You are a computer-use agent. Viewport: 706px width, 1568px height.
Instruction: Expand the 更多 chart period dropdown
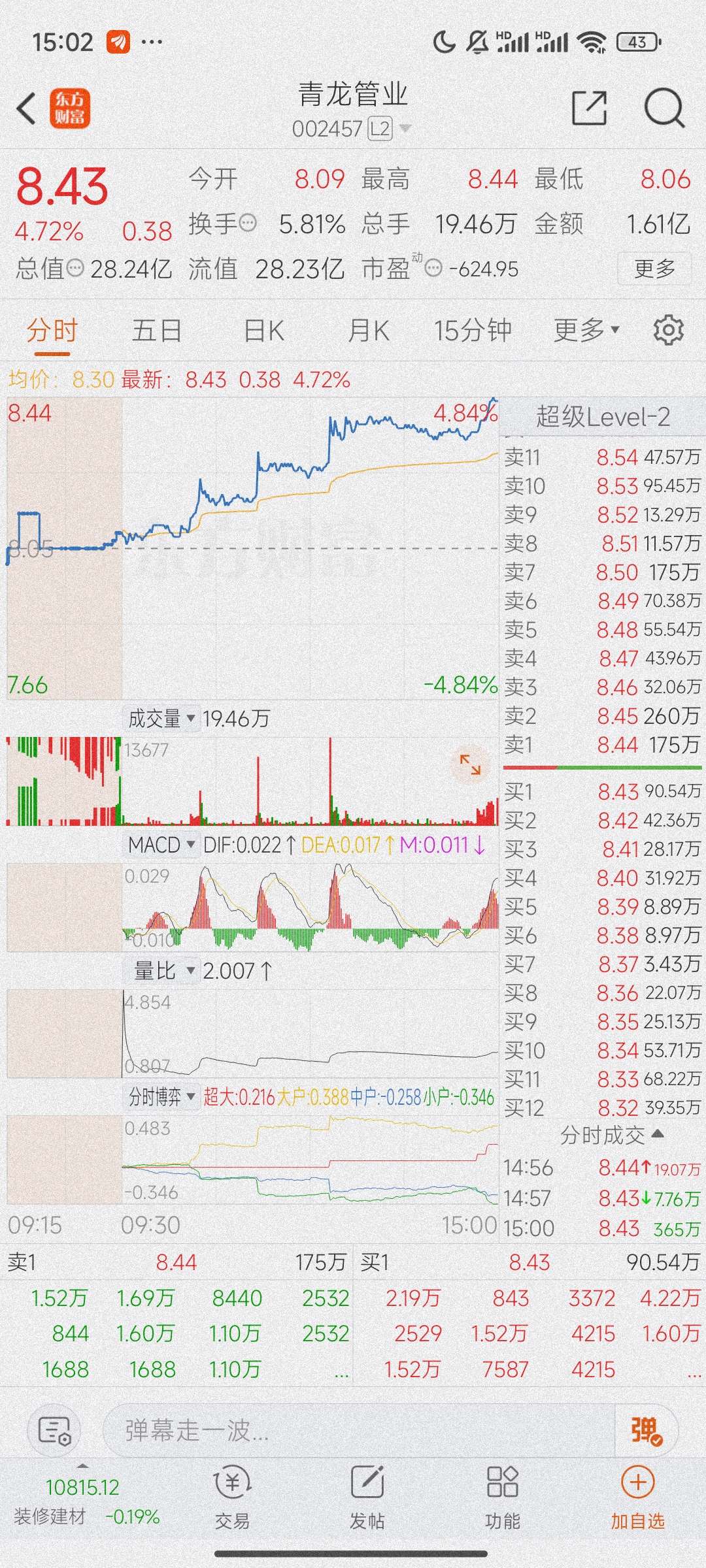pos(586,331)
